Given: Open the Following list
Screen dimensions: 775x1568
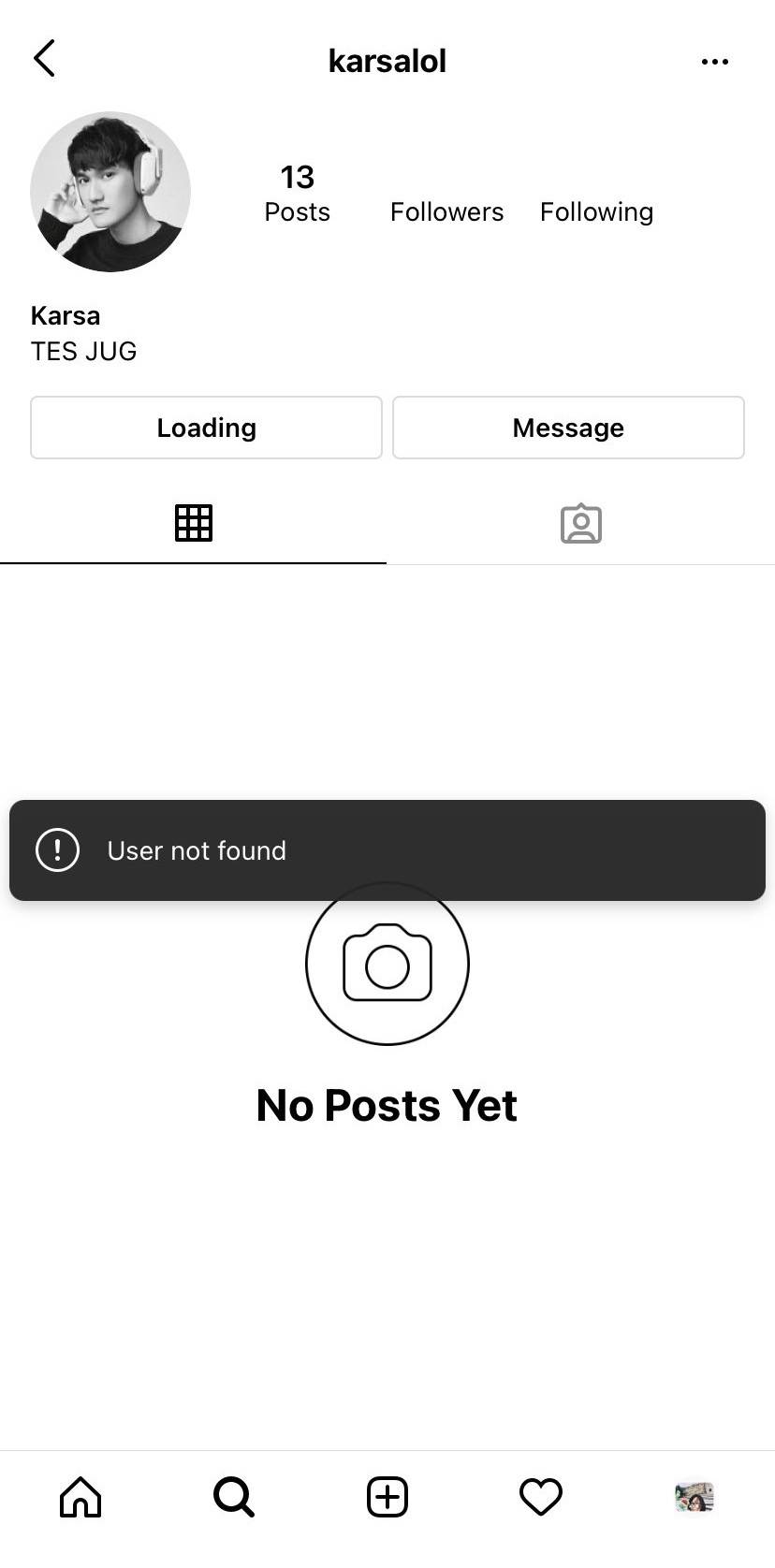Looking at the screenshot, I should (x=596, y=211).
